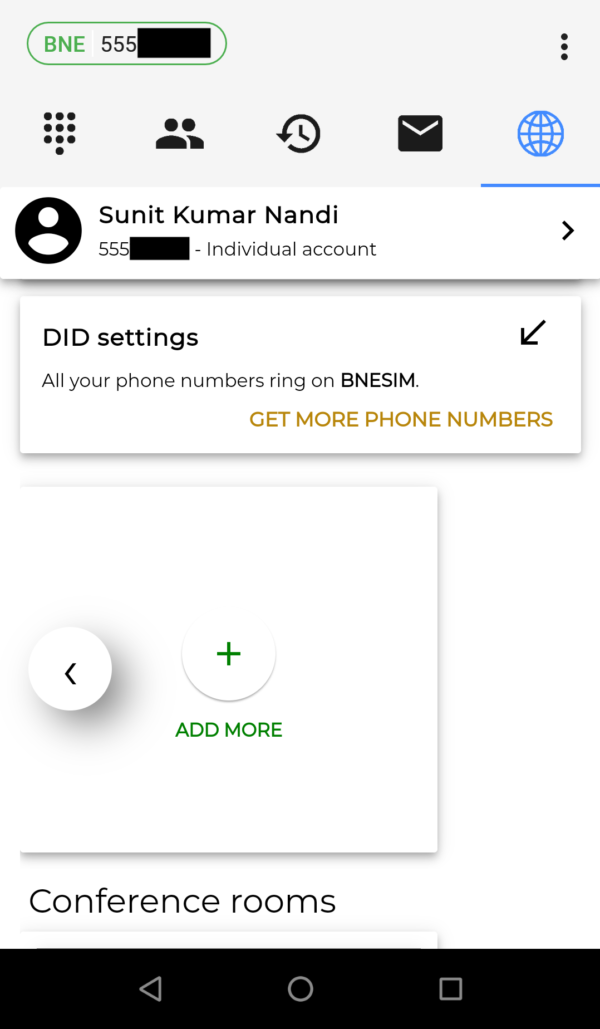
Task: Tap the BNE number pill
Action: tap(127, 44)
